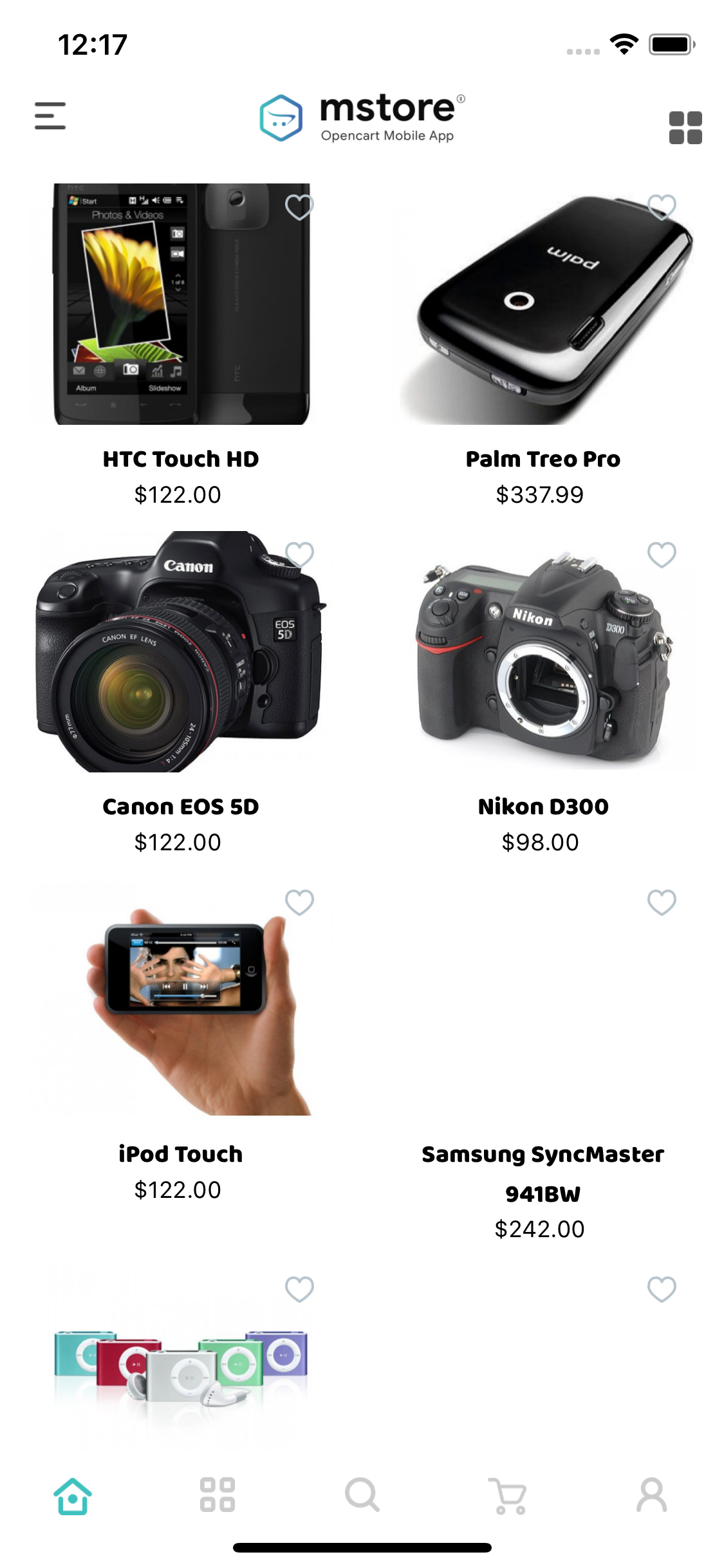The height and width of the screenshot is (1568, 724).
Task: Open the shopping cart tab
Action: pos(508,1496)
